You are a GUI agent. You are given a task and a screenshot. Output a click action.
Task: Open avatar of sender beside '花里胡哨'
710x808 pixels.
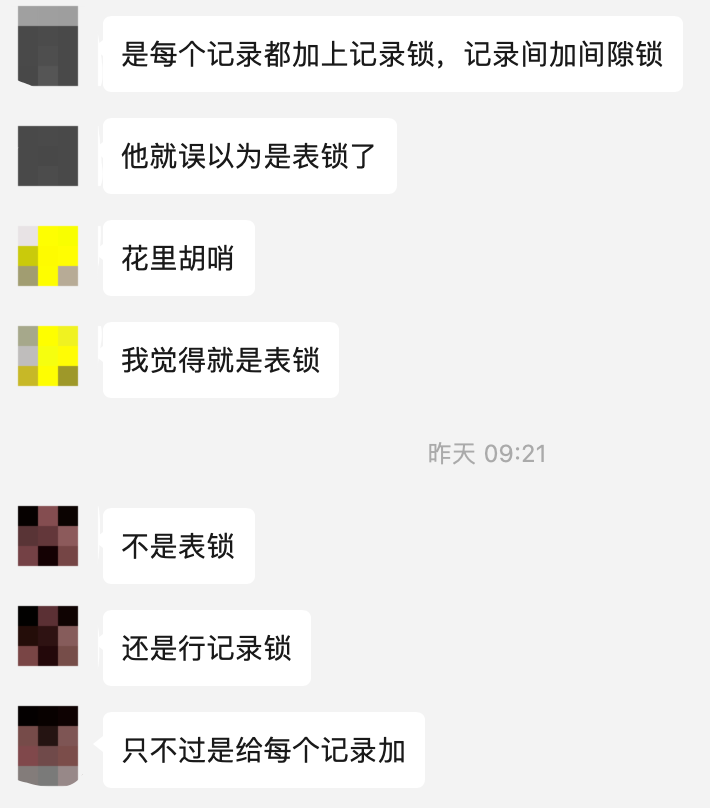click(48, 256)
